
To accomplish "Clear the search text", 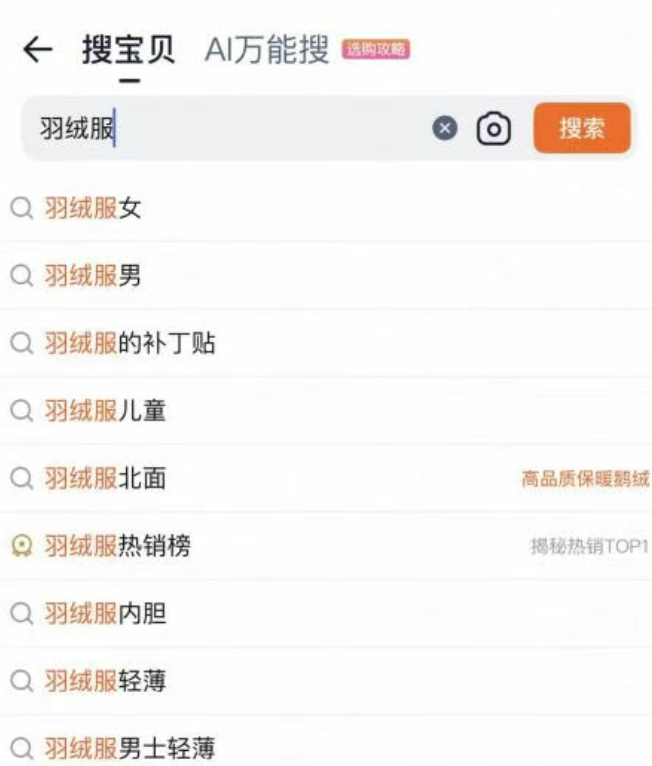I will pos(445,128).
